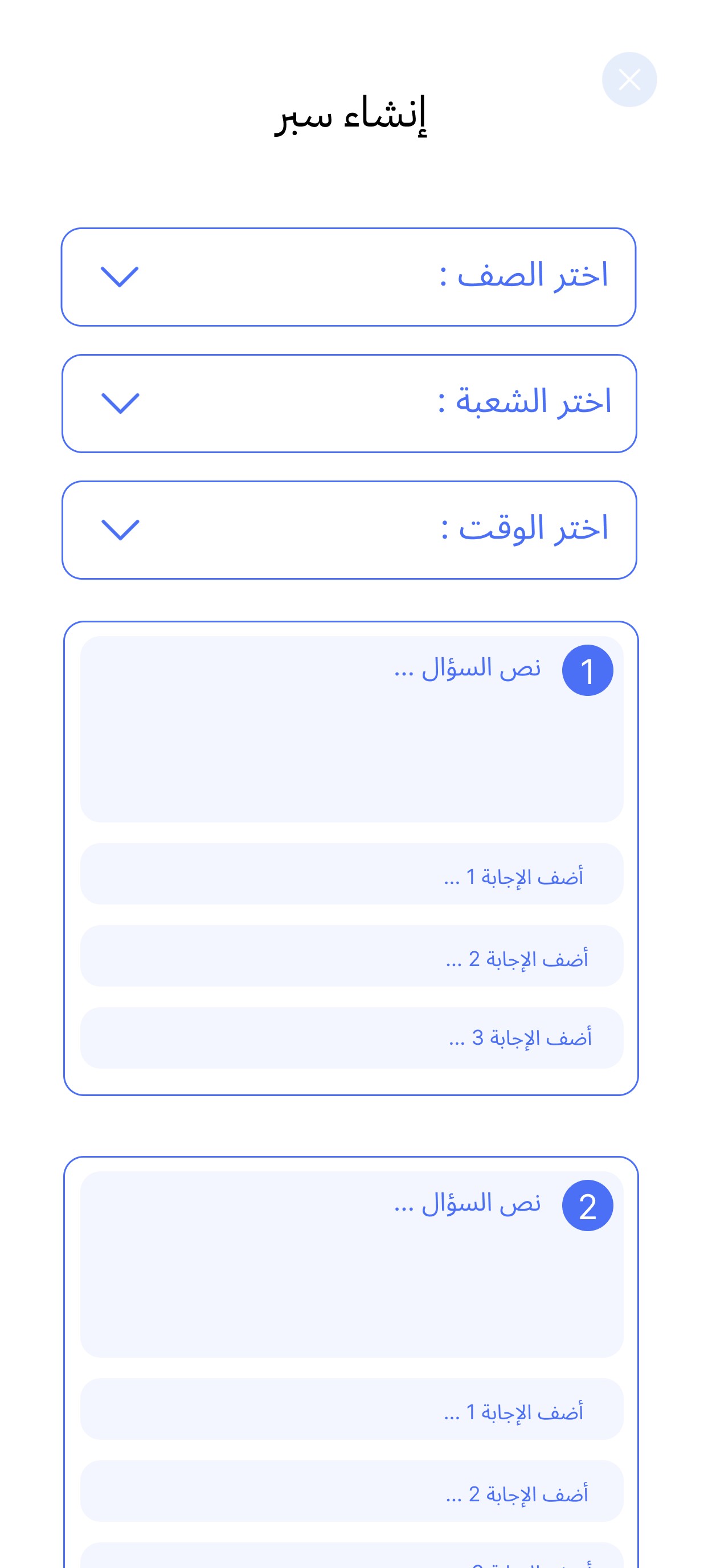Image resolution: width=704 pixels, height=1568 pixels.
Task: Click the نص السؤال field of question 1
Action: 350,731
